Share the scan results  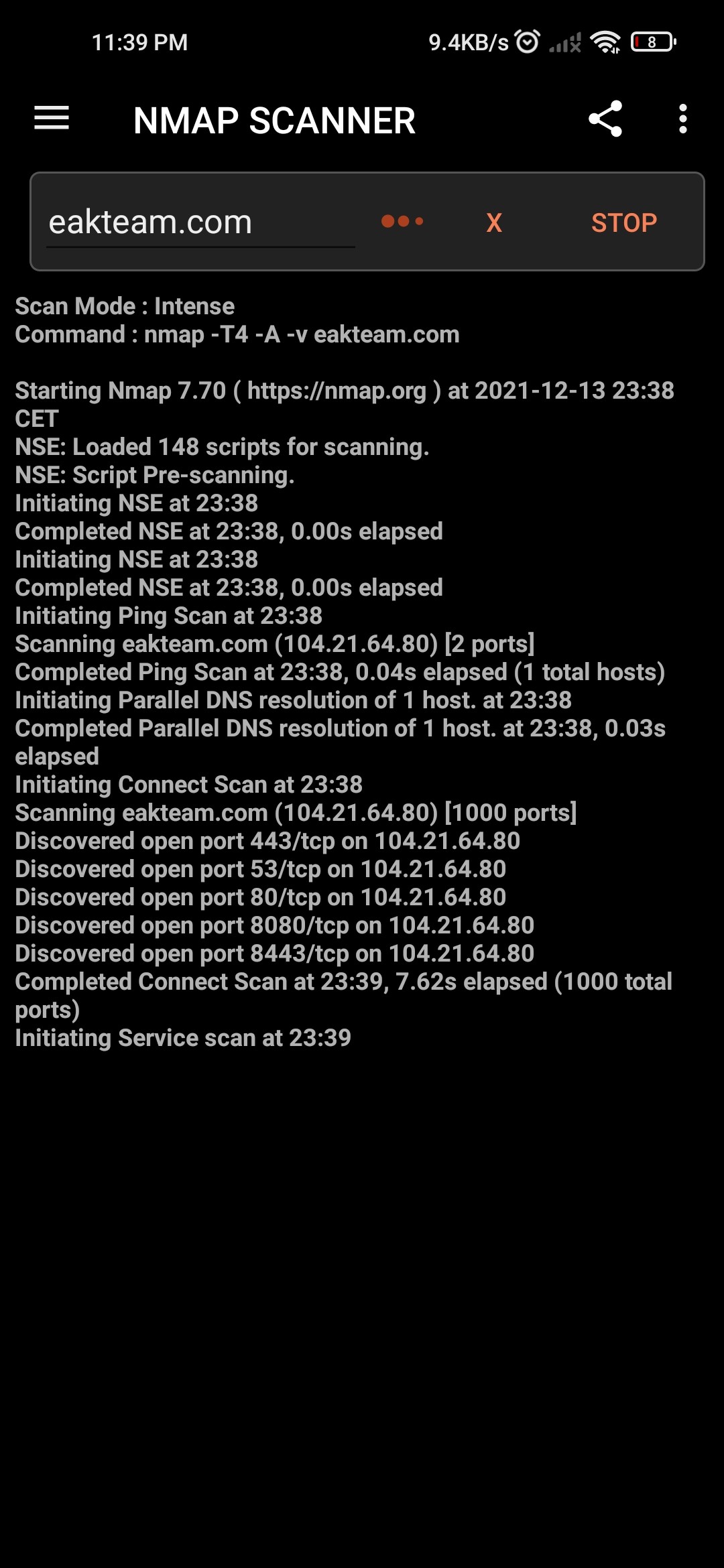[x=605, y=119]
